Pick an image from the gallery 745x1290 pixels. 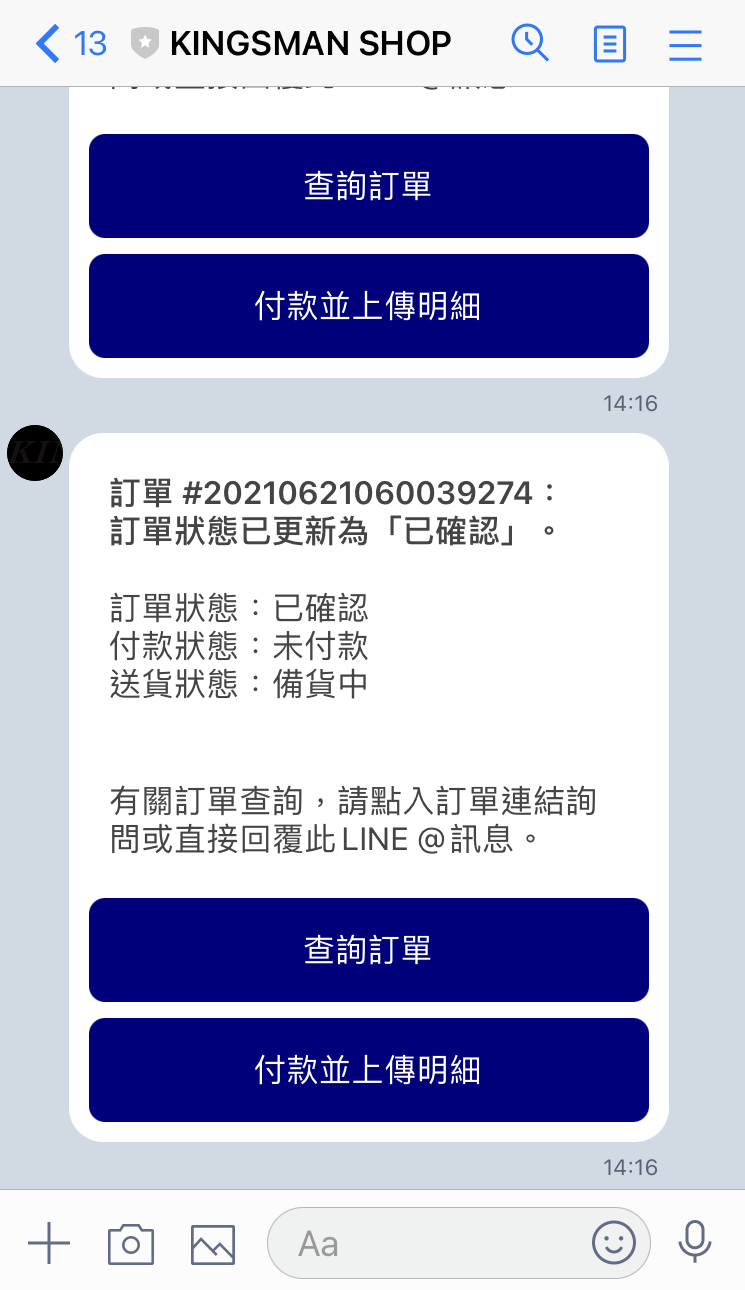pos(212,1243)
